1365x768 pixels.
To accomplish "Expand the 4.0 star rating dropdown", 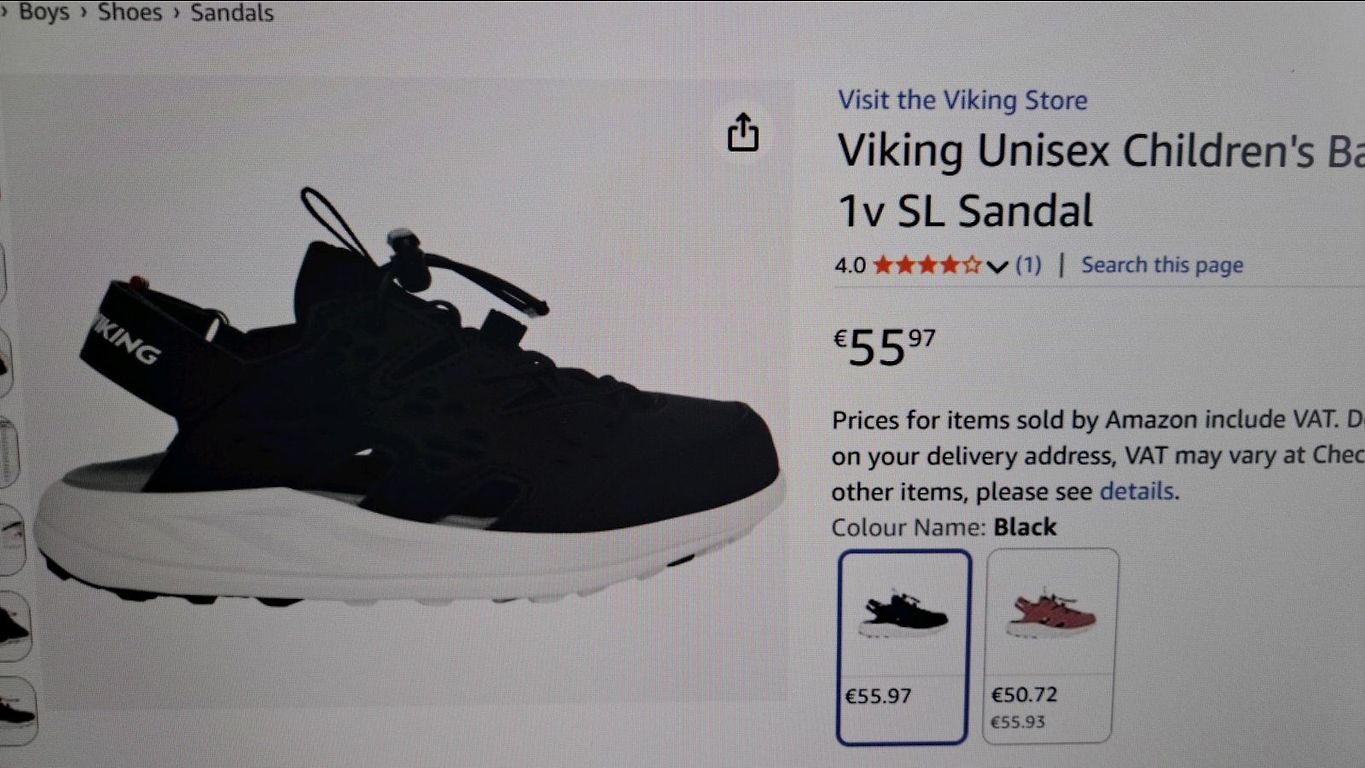I will [x=997, y=266].
